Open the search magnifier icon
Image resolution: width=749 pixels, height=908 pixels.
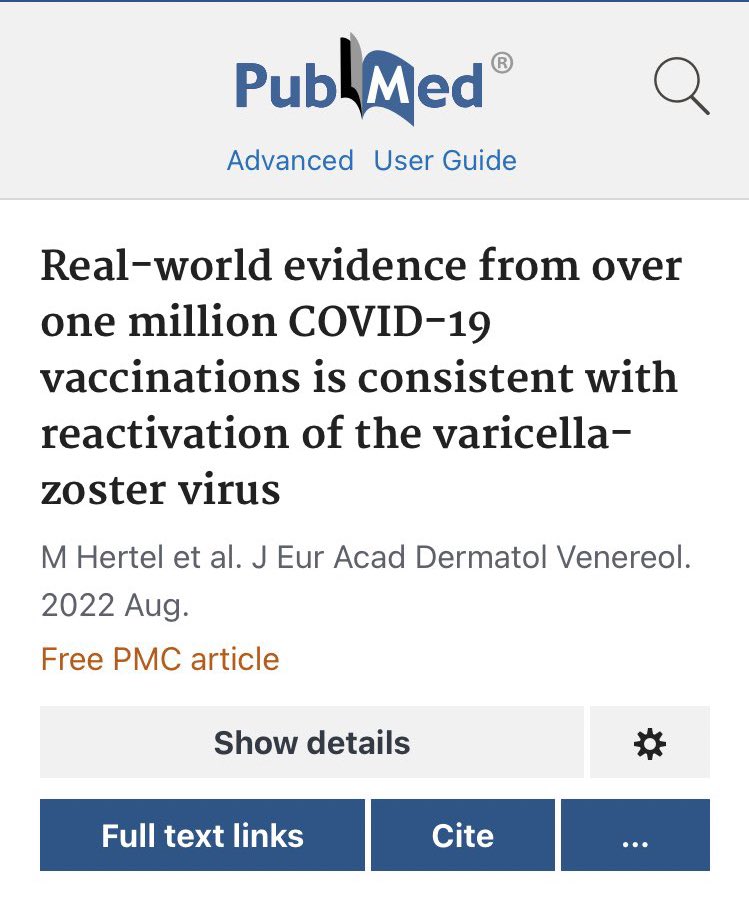(x=682, y=87)
